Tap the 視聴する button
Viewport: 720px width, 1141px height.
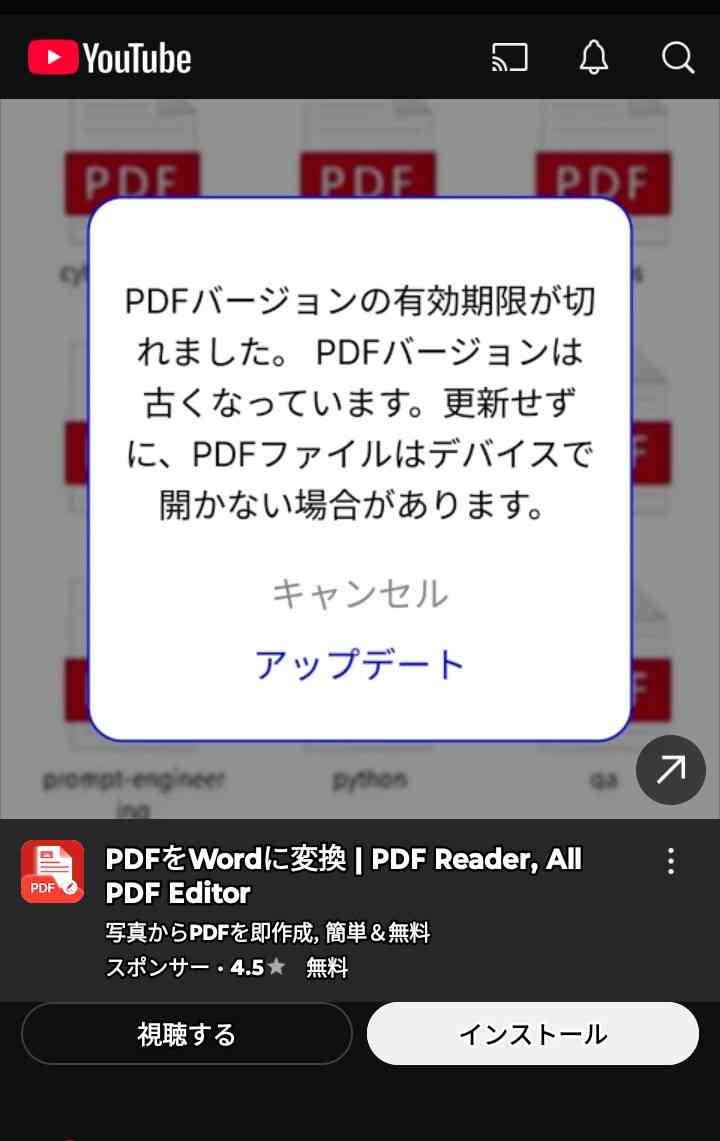[x=187, y=1034]
